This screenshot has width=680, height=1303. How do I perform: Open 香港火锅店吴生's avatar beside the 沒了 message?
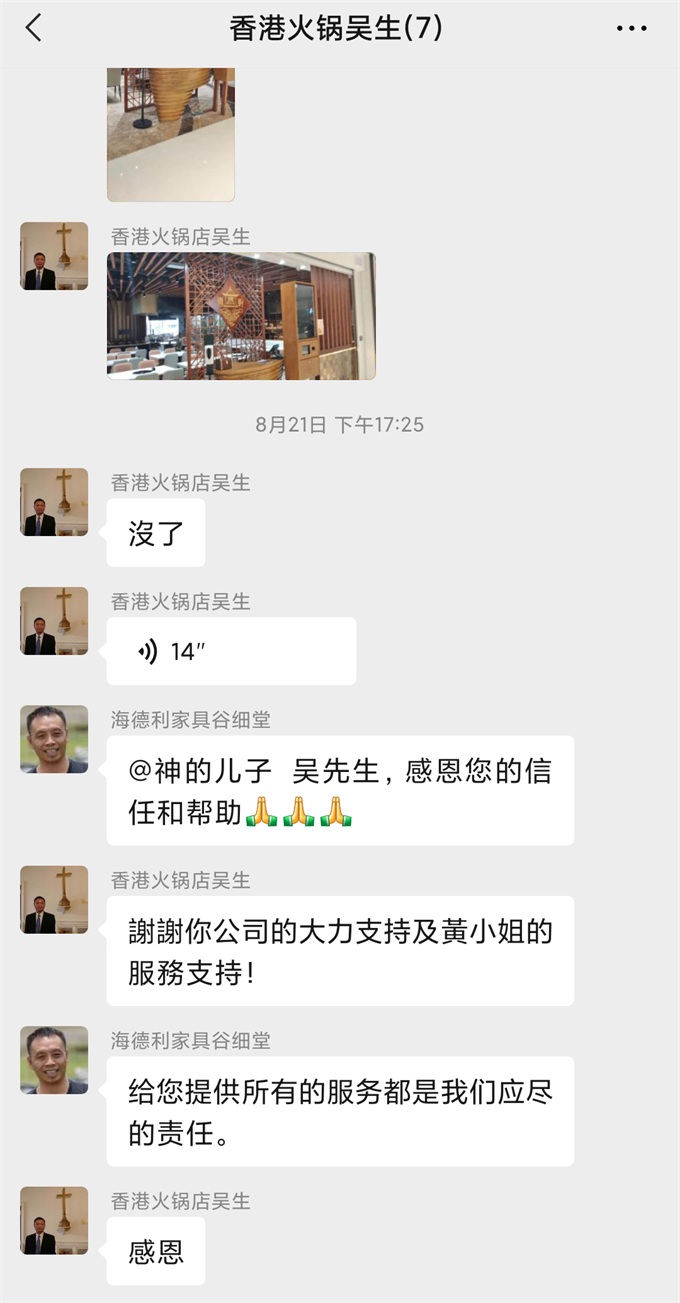(x=54, y=502)
